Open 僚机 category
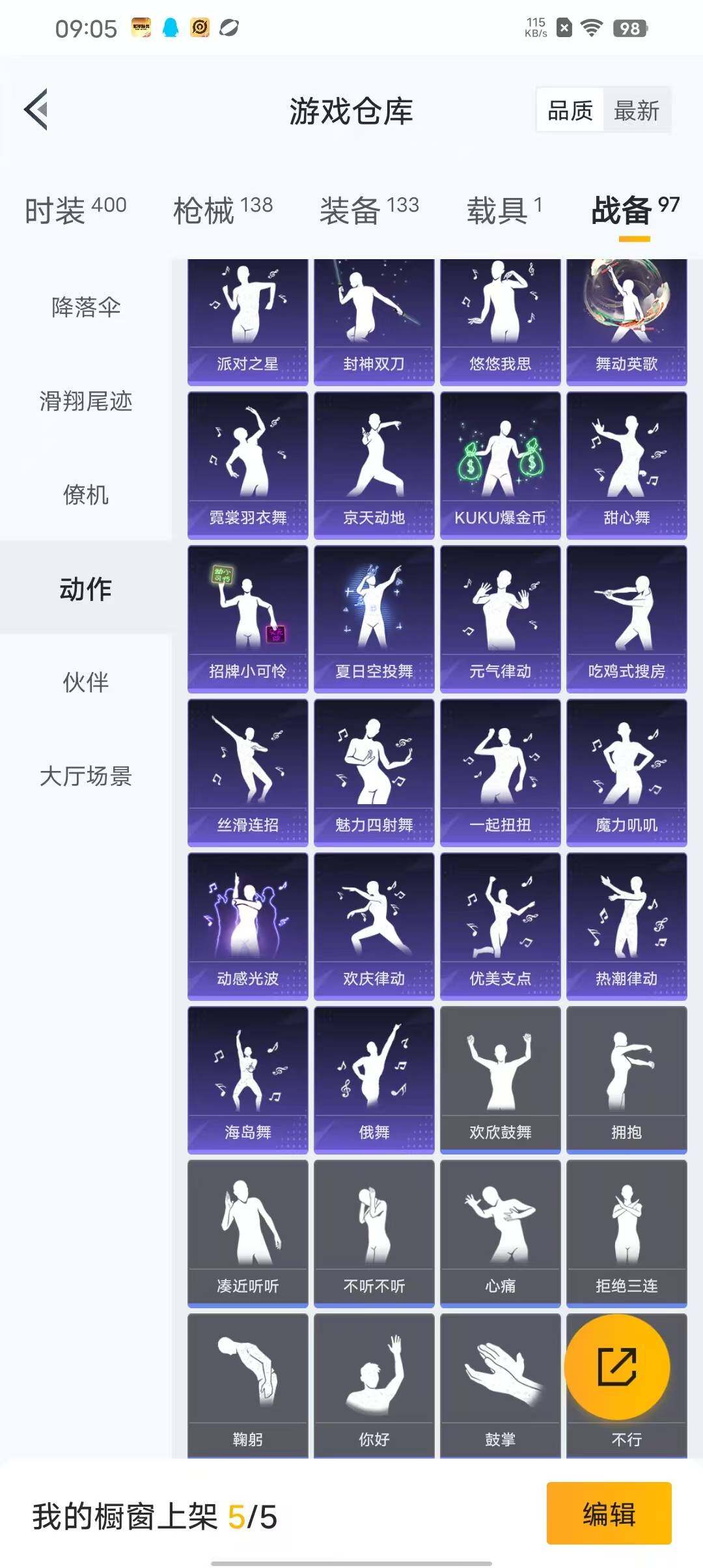703x1568 pixels. 86,495
